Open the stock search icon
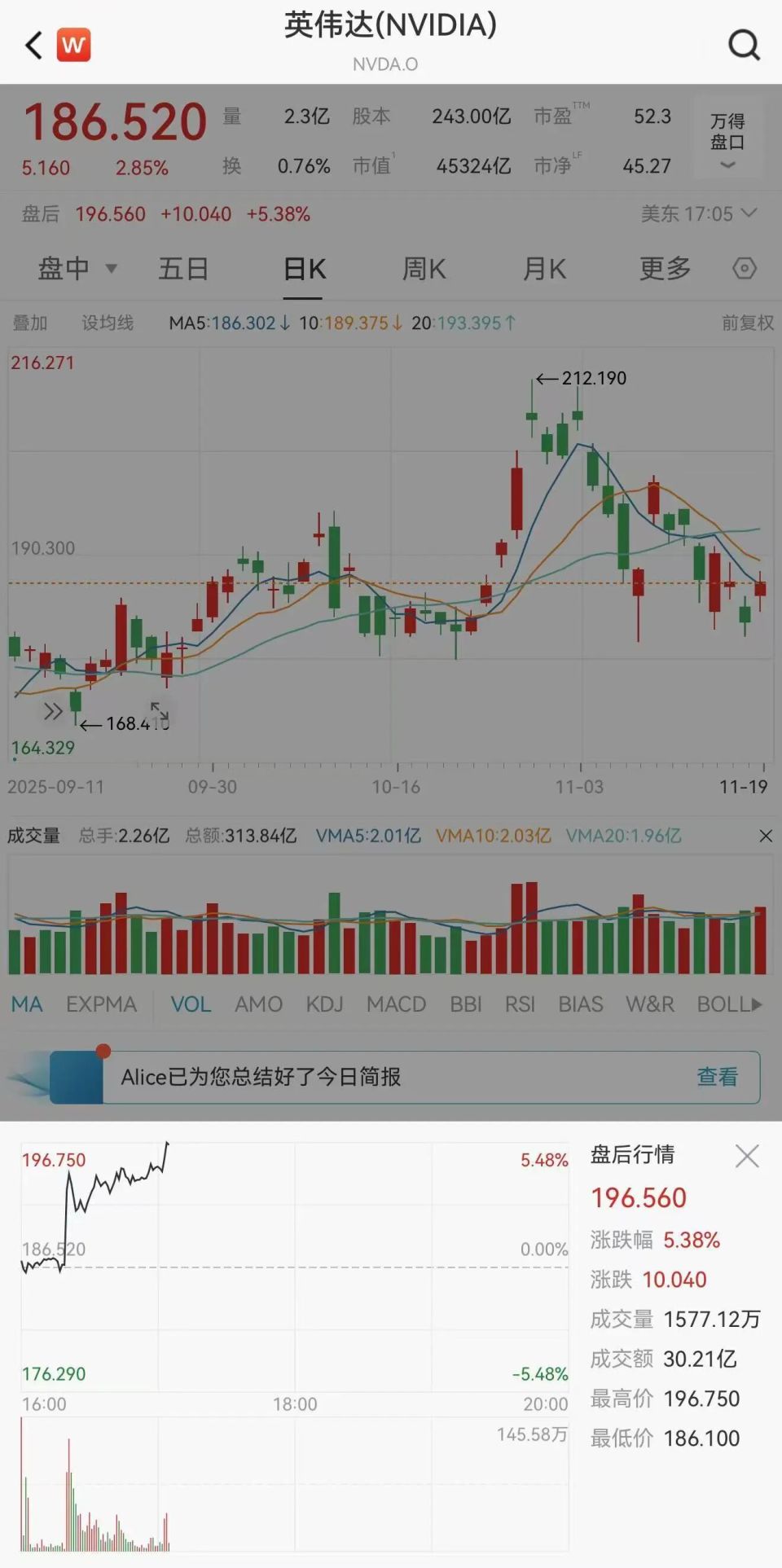Image resolution: width=782 pixels, height=1568 pixels. tap(743, 45)
